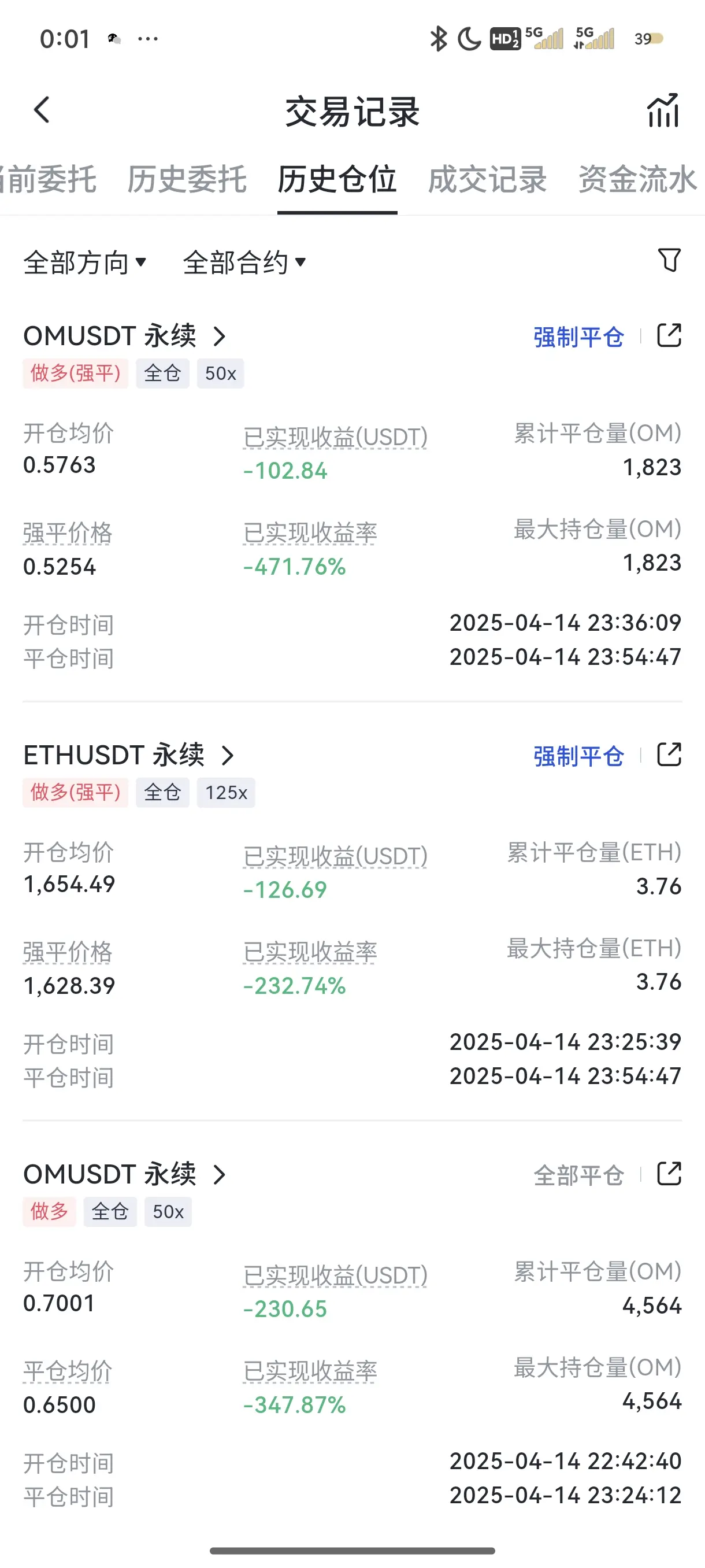Open OMUSDT 永续 position opened at 0.7001

point(125,1174)
